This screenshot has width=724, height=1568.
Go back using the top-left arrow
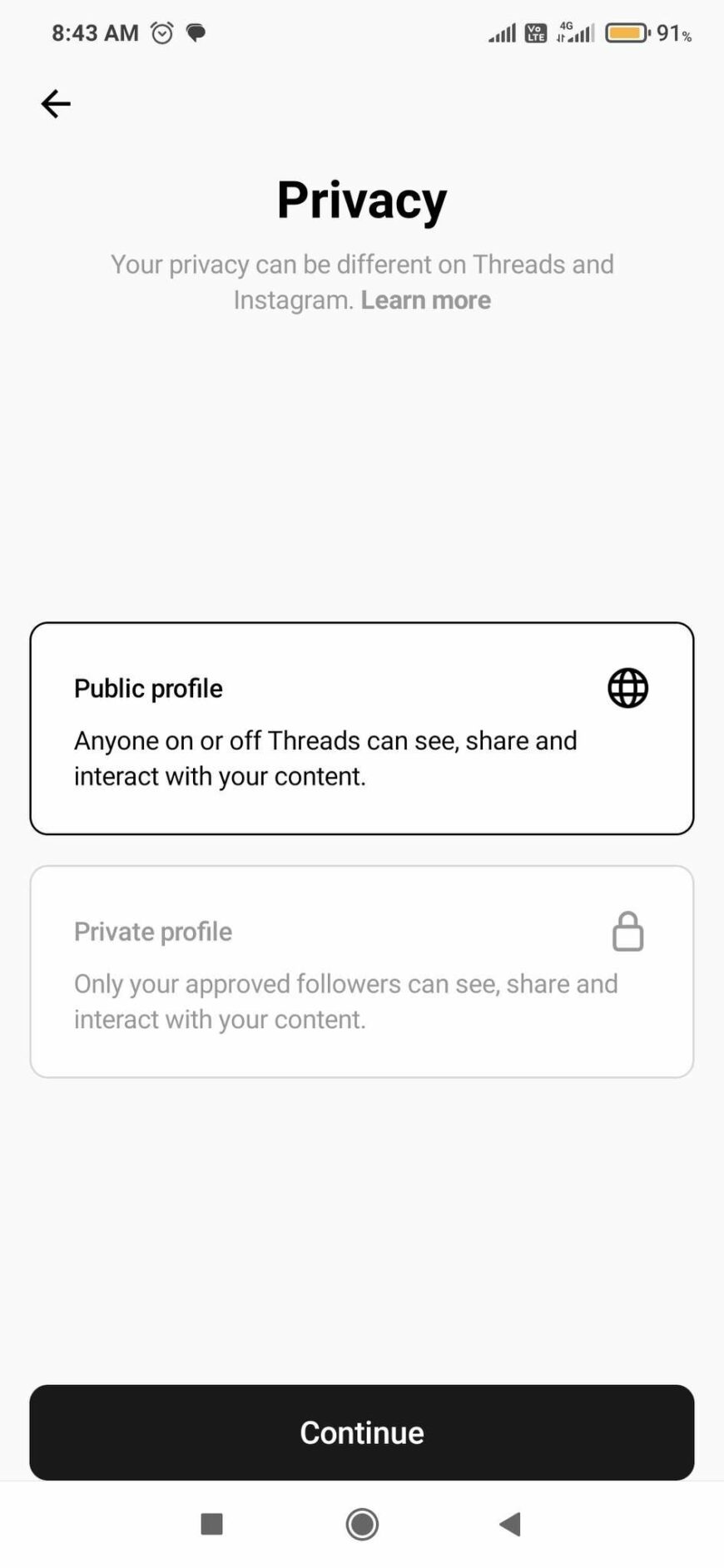[x=56, y=104]
